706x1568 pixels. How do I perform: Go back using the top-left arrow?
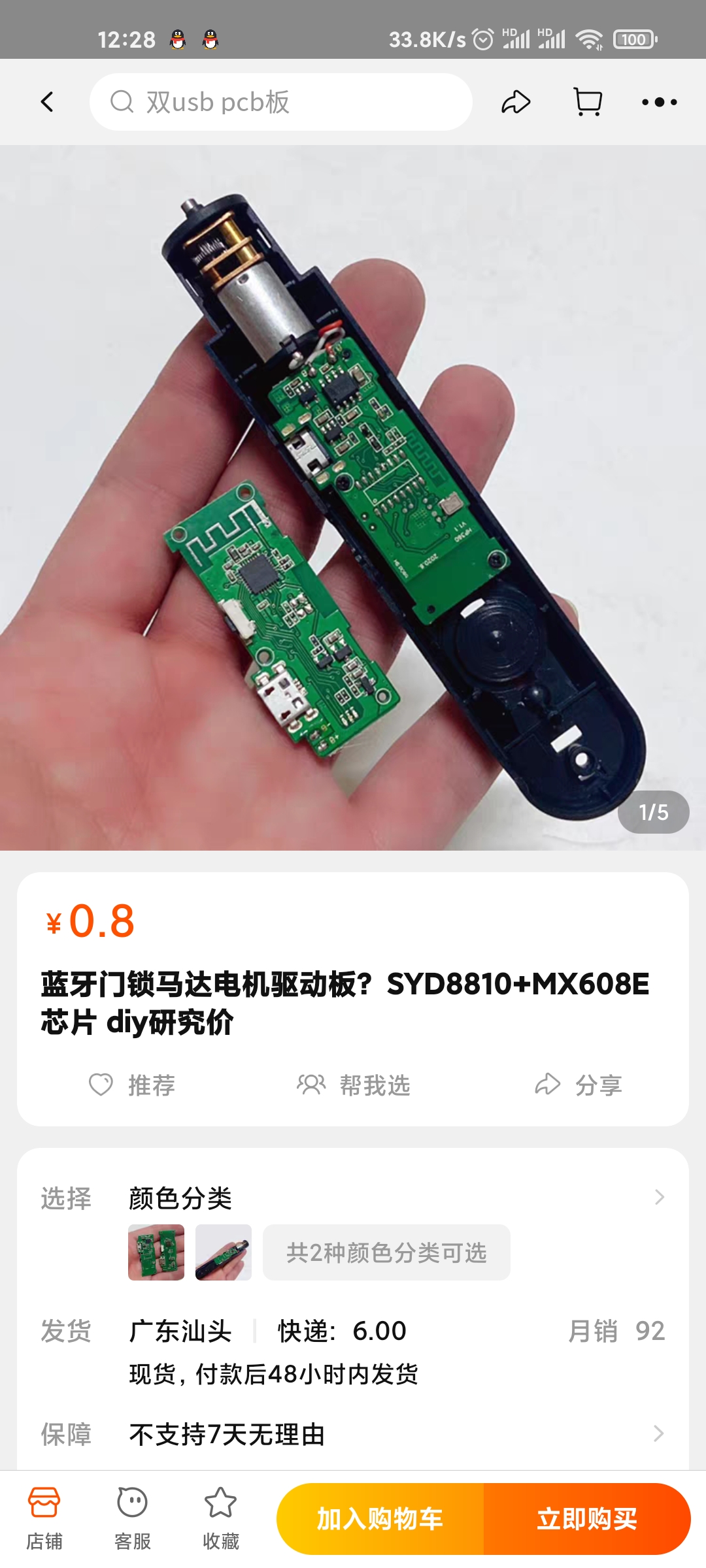point(47,102)
